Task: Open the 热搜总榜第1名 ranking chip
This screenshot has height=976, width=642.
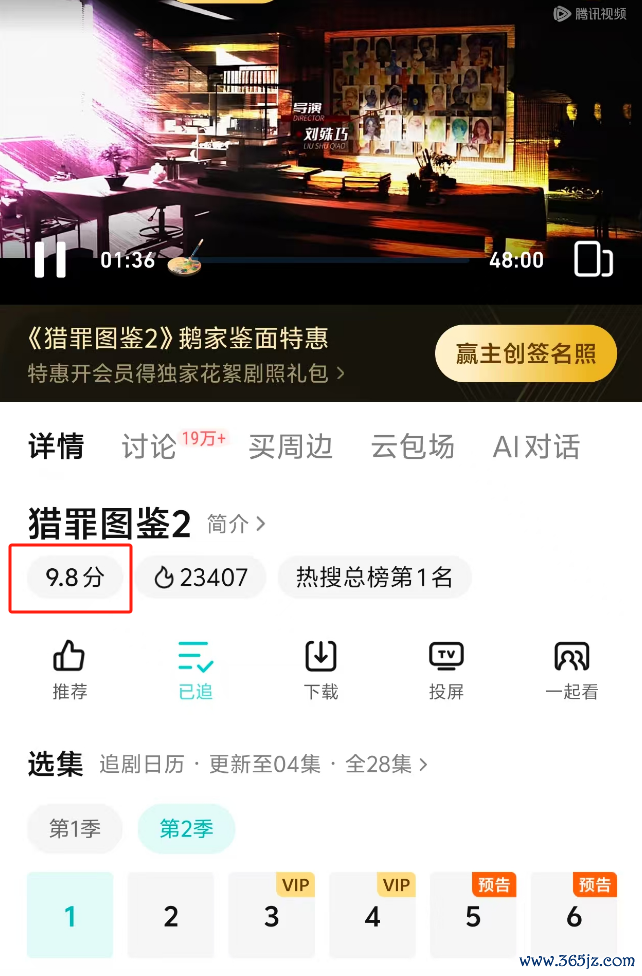Action: 374,578
